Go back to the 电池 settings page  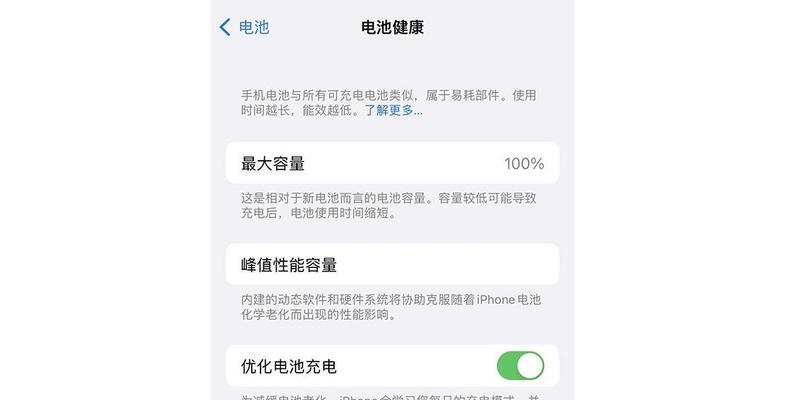pyautogui.click(x=245, y=27)
